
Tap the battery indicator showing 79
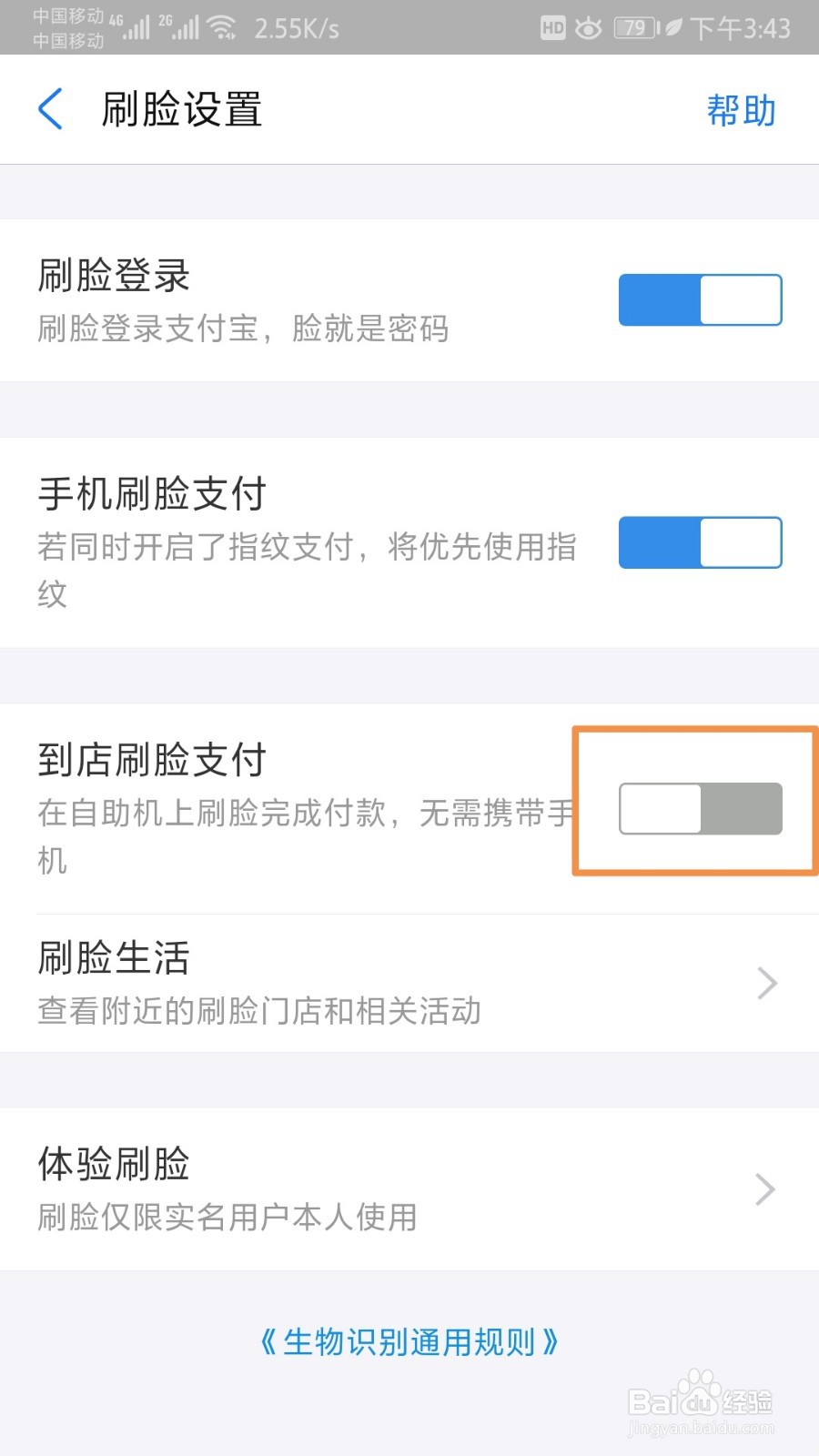click(x=636, y=28)
